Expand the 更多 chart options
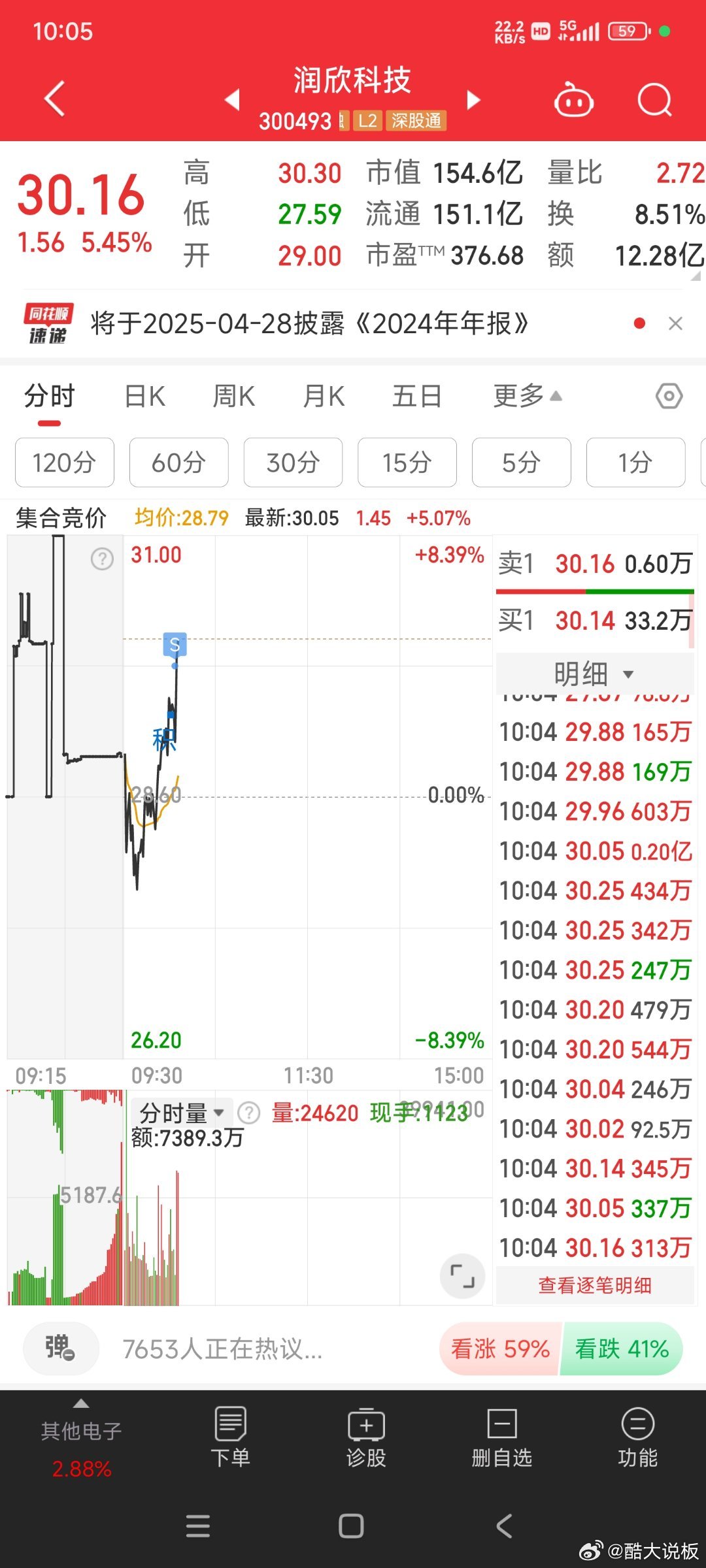The height and width of the screenshot is (1568, 706). 527,397
